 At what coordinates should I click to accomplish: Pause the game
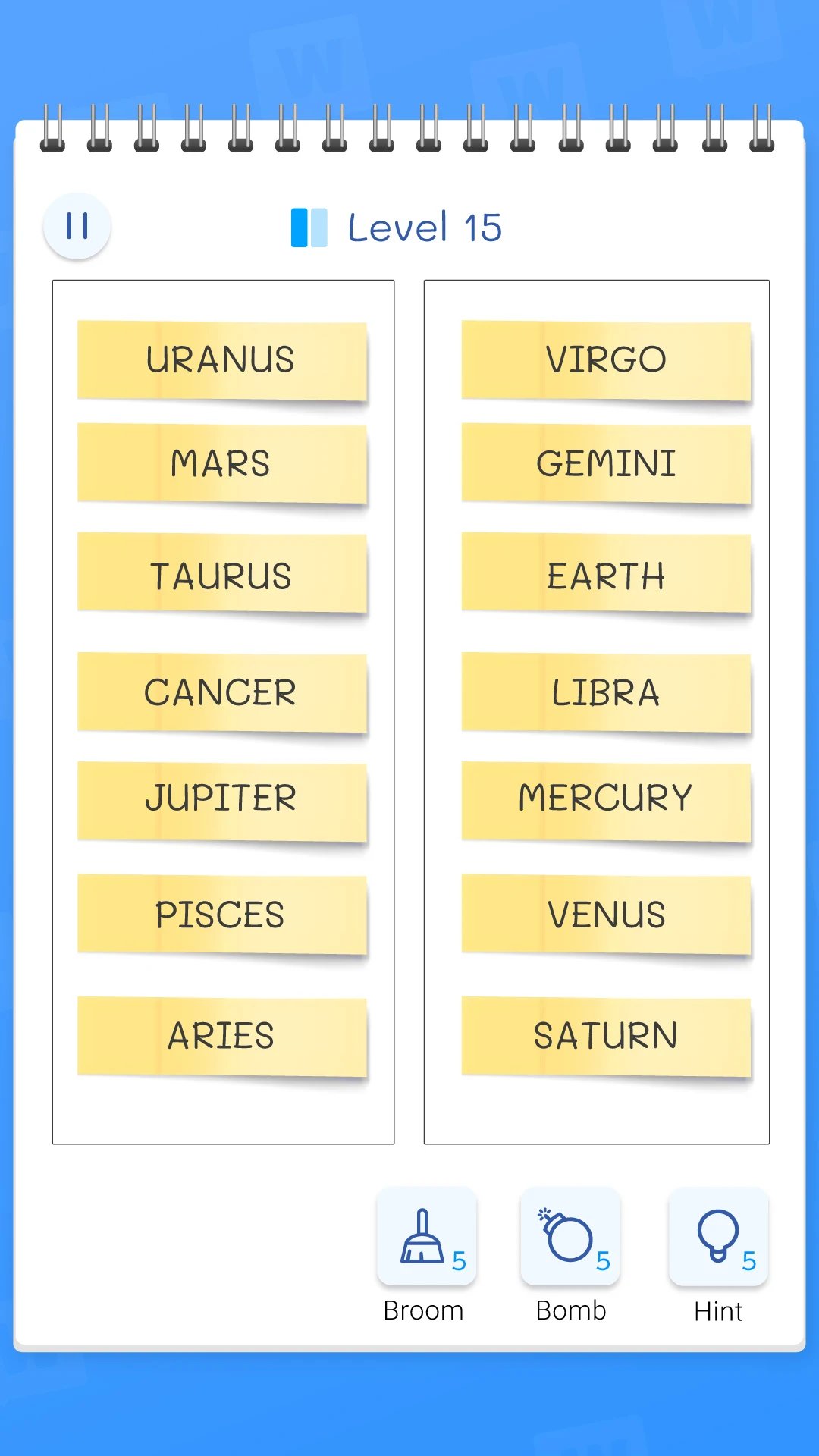click(x=77, y=226)
